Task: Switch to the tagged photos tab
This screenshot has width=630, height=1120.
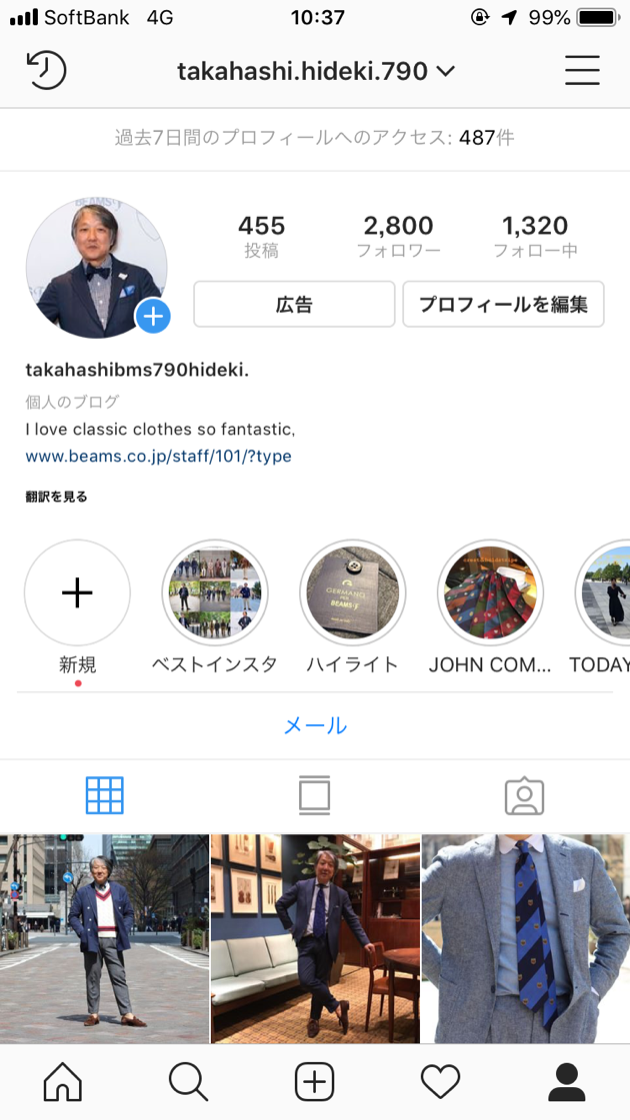Action: 524,795
